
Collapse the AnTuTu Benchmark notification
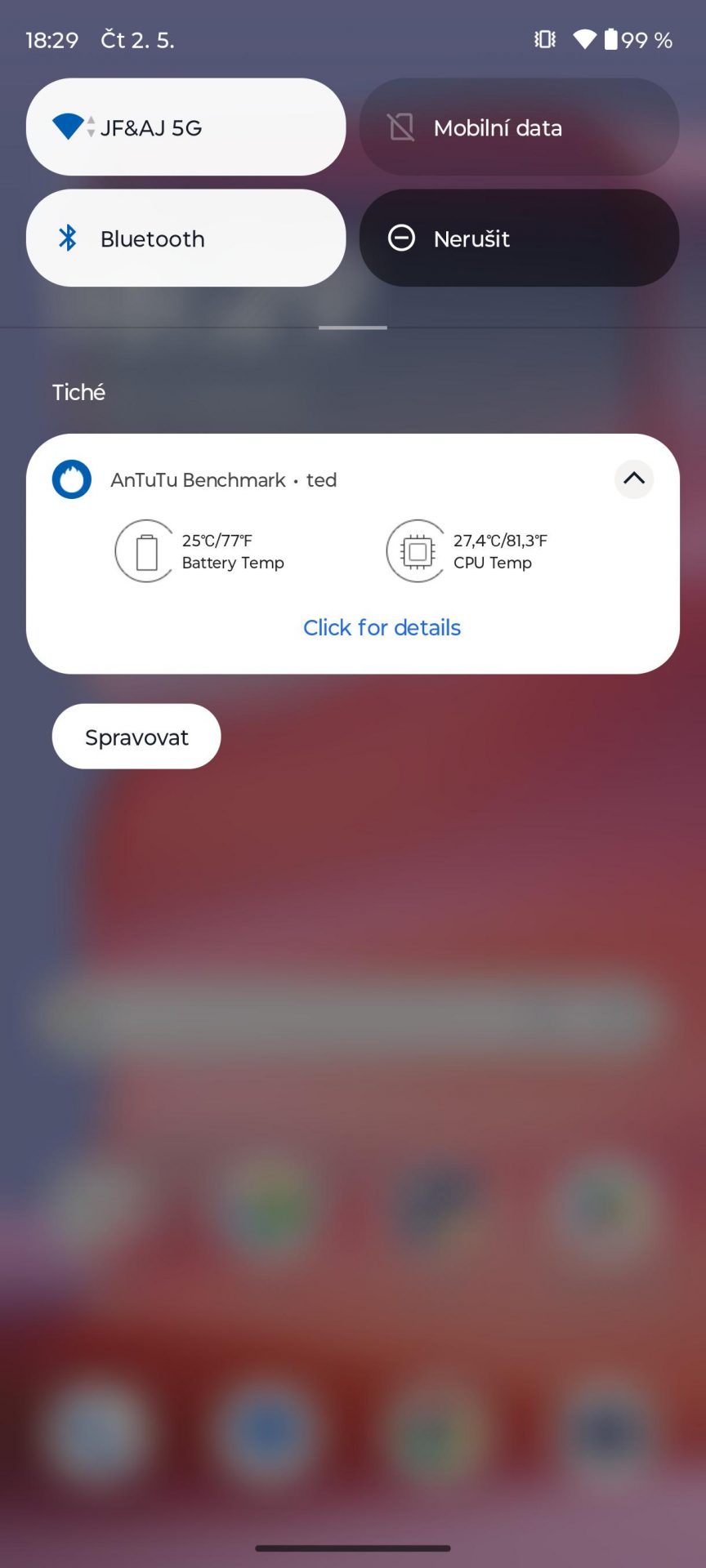634,479
